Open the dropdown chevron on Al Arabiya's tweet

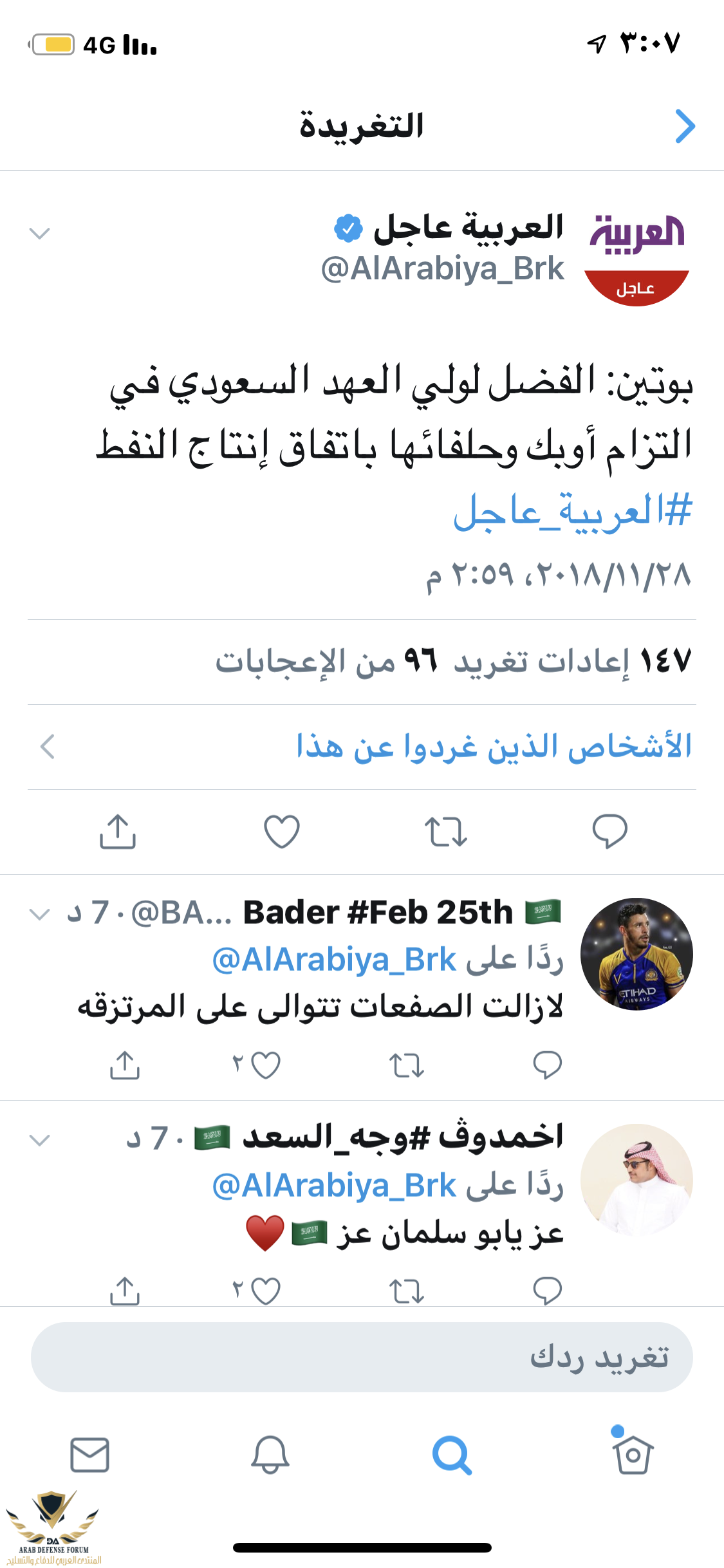pyautogui.click(x=40, y=233)
